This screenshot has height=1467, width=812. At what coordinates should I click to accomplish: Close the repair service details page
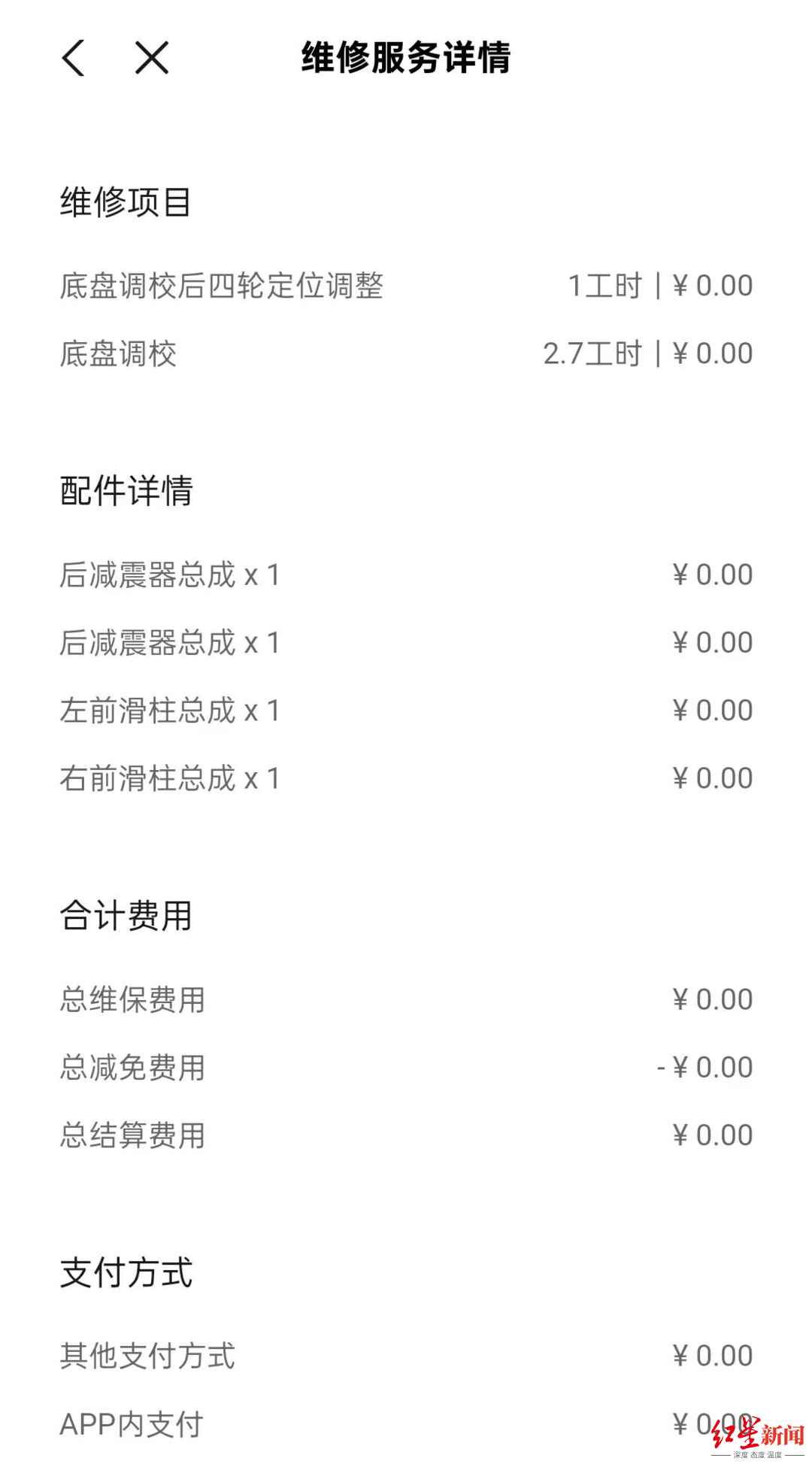click(x=152, y=58)
